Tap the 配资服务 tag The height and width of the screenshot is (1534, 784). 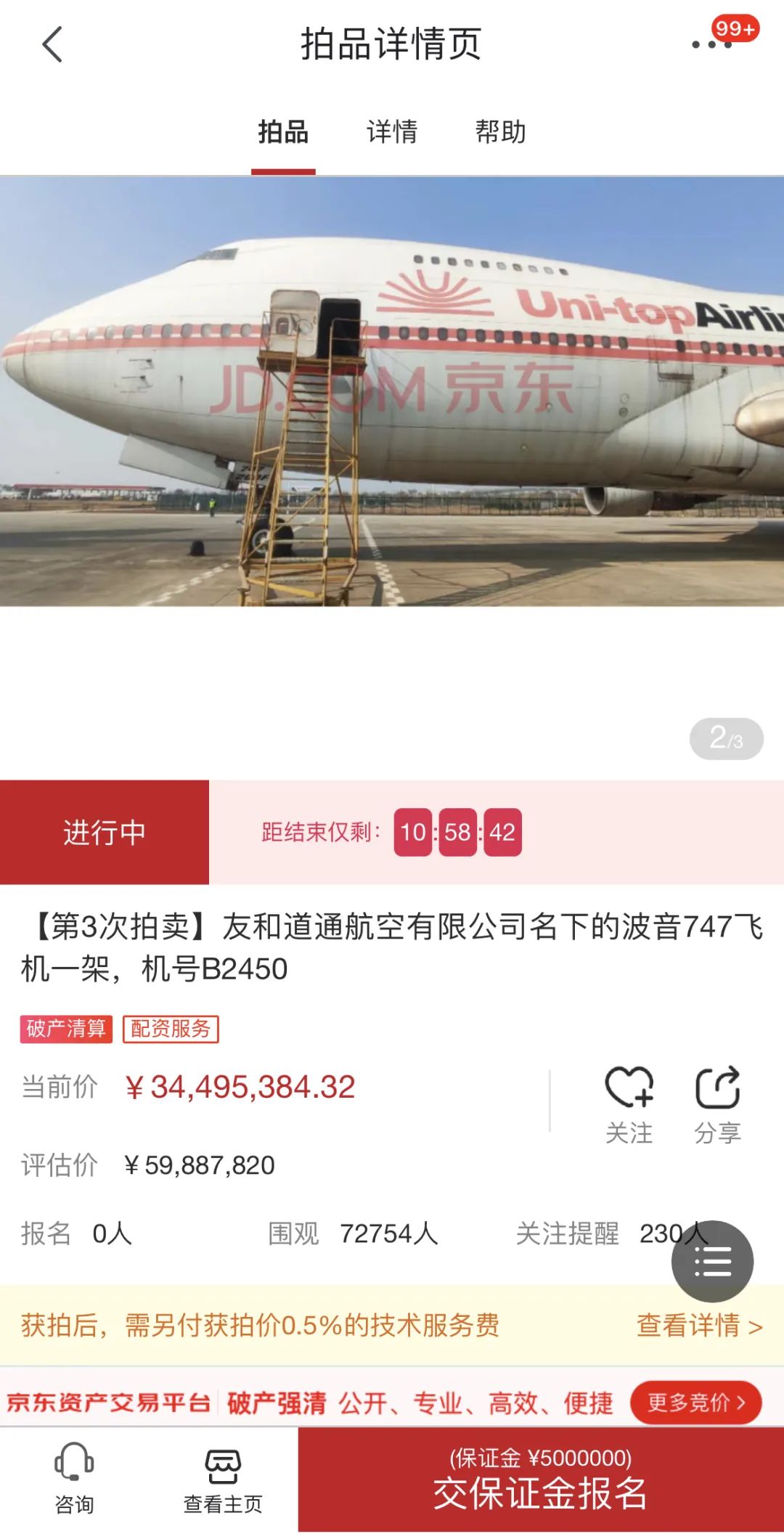[171, 1029]
